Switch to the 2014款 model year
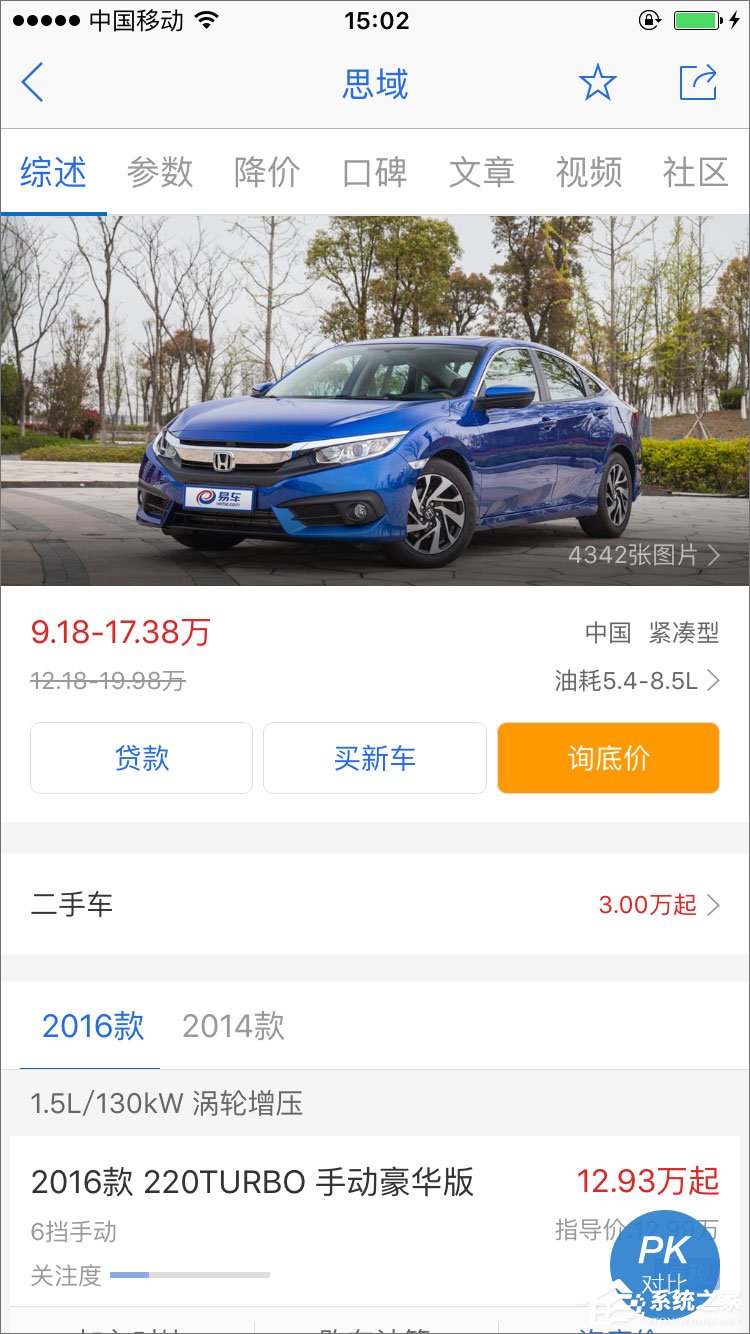The image size is (750, 1334). click(x=233, y=1026)
